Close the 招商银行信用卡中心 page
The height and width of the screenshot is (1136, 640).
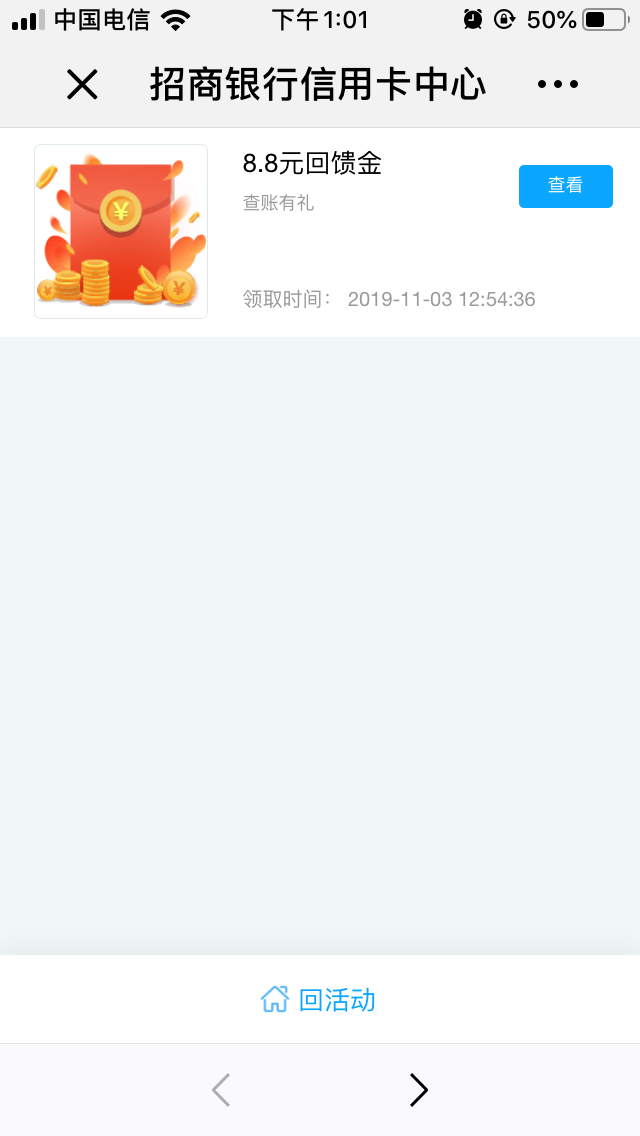(82, 85)
